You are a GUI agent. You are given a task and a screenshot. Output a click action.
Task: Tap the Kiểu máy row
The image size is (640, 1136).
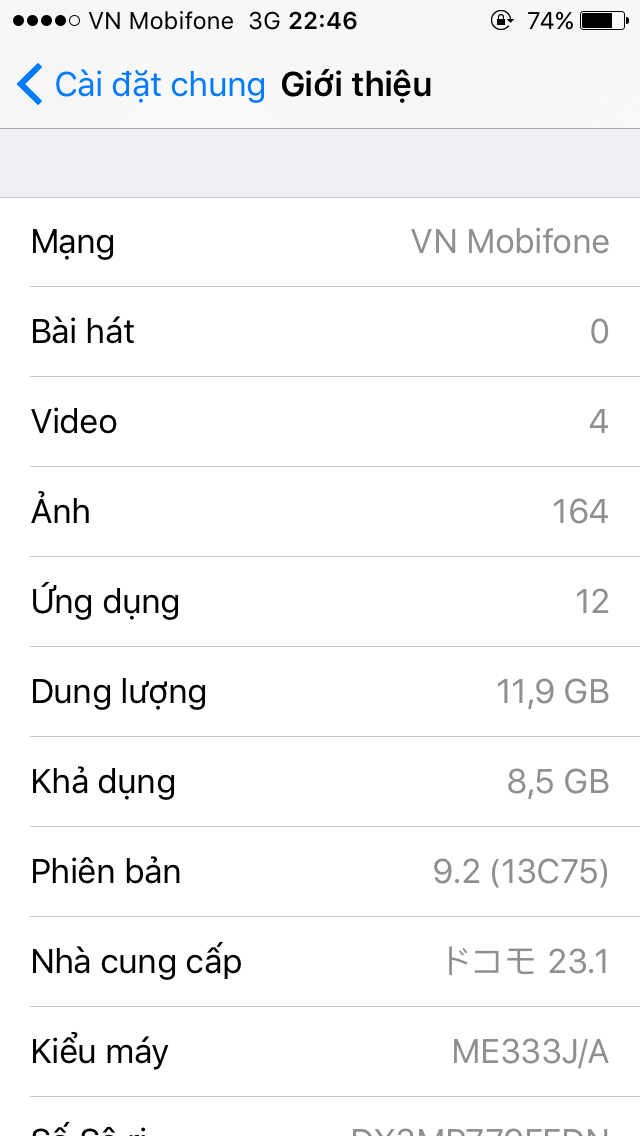(x=320, y=1051)
